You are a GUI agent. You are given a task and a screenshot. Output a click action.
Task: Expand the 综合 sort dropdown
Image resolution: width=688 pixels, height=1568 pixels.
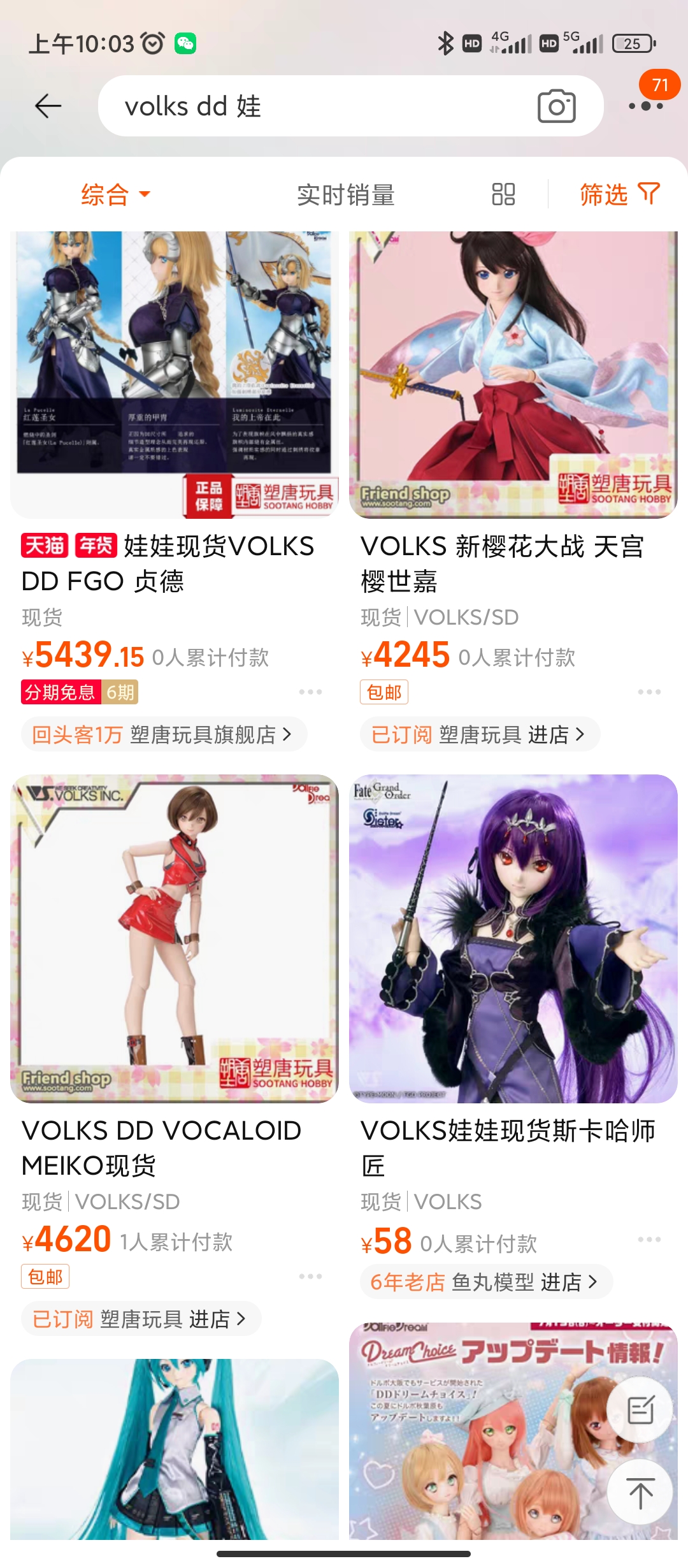point(115,194)
